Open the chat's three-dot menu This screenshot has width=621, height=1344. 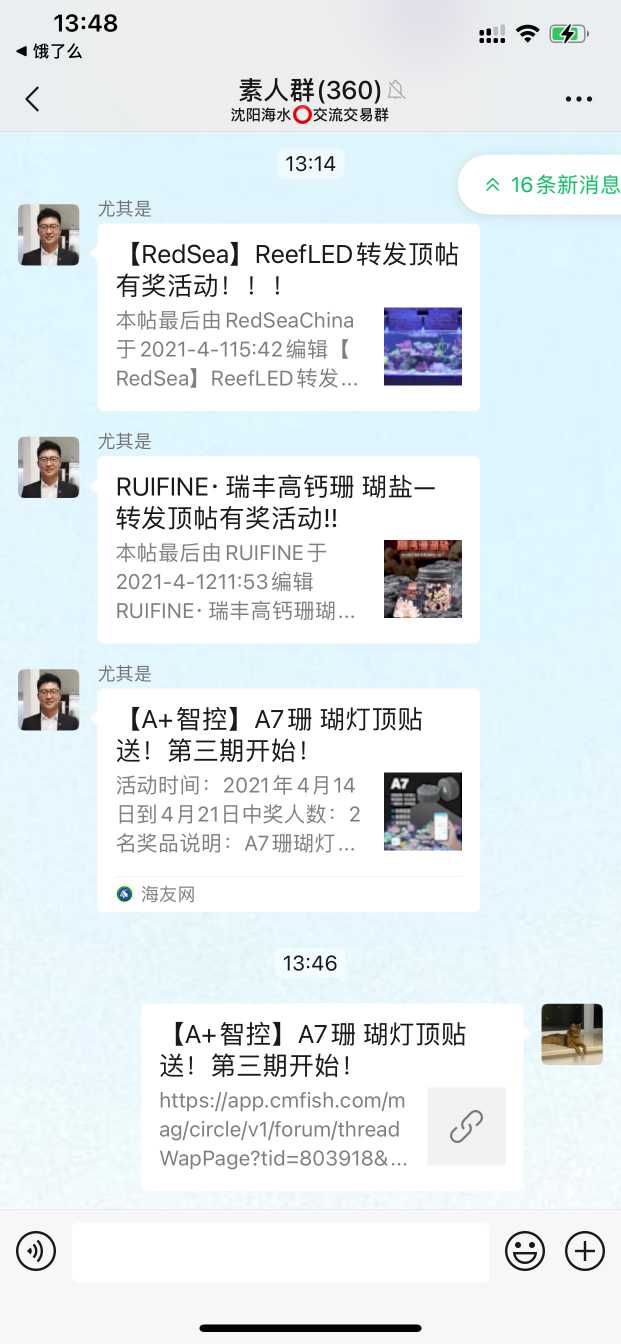(x=579, y=99)
